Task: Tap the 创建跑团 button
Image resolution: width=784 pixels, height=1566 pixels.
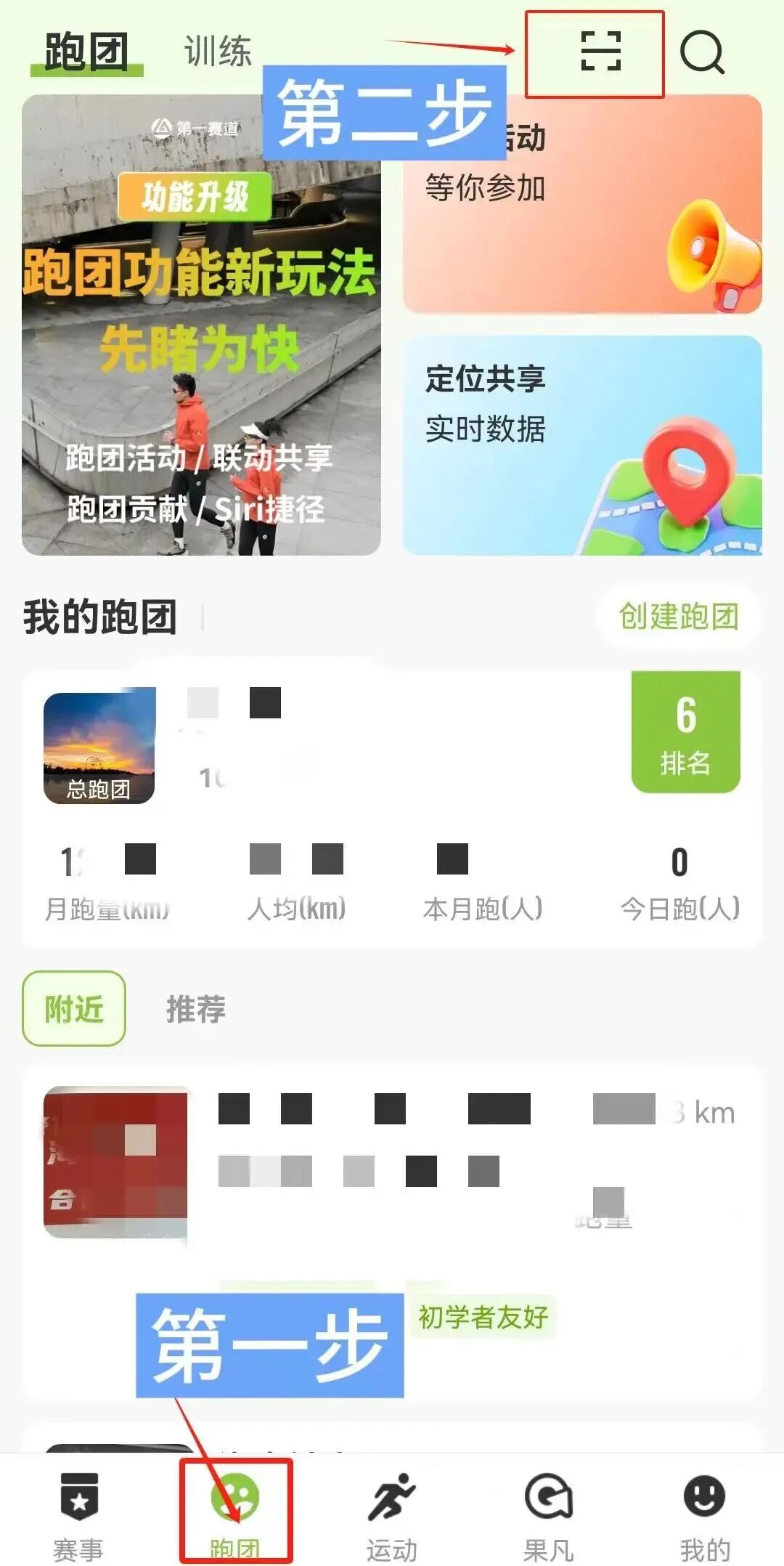Action: (678, 617)
